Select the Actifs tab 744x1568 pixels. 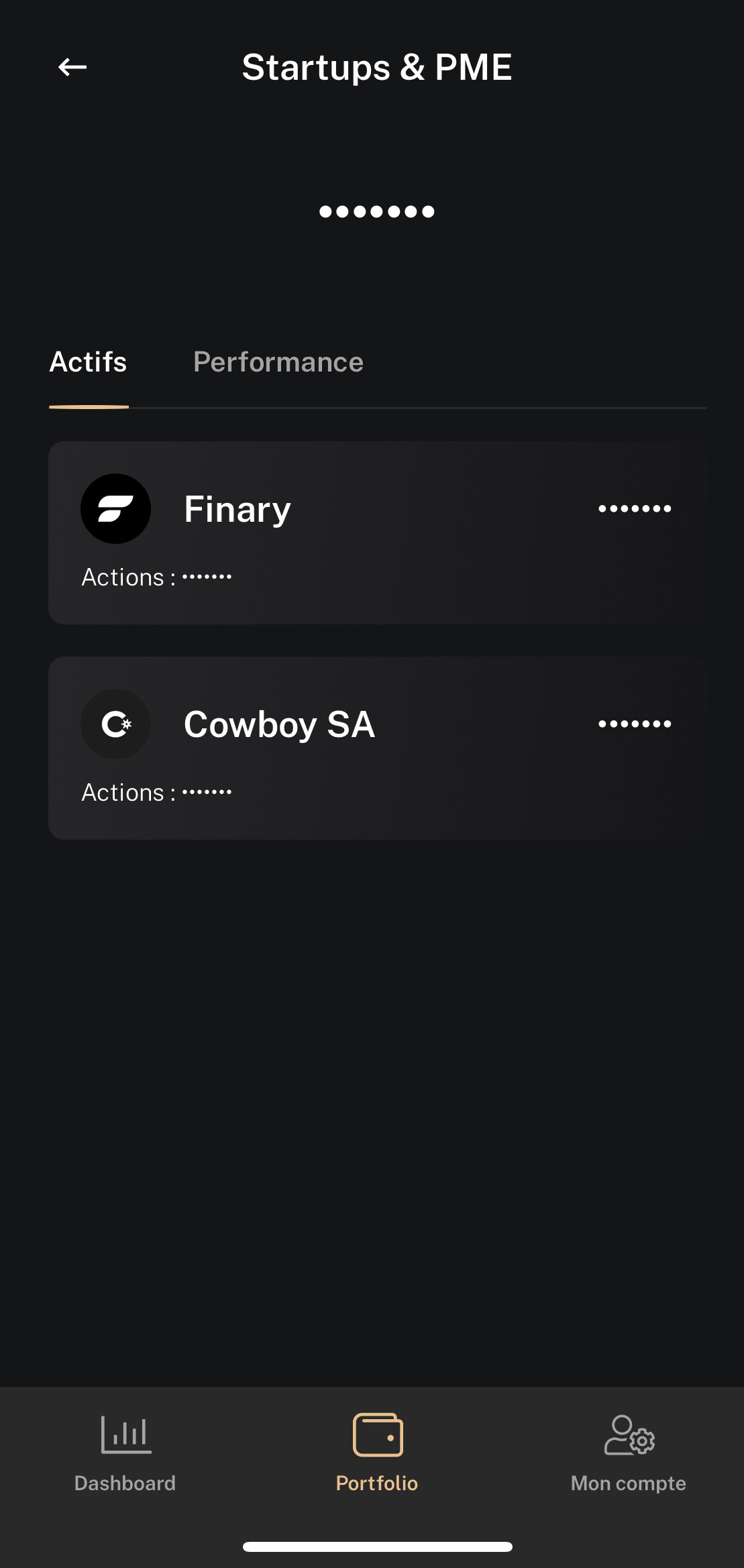click(x=88, y=362)
